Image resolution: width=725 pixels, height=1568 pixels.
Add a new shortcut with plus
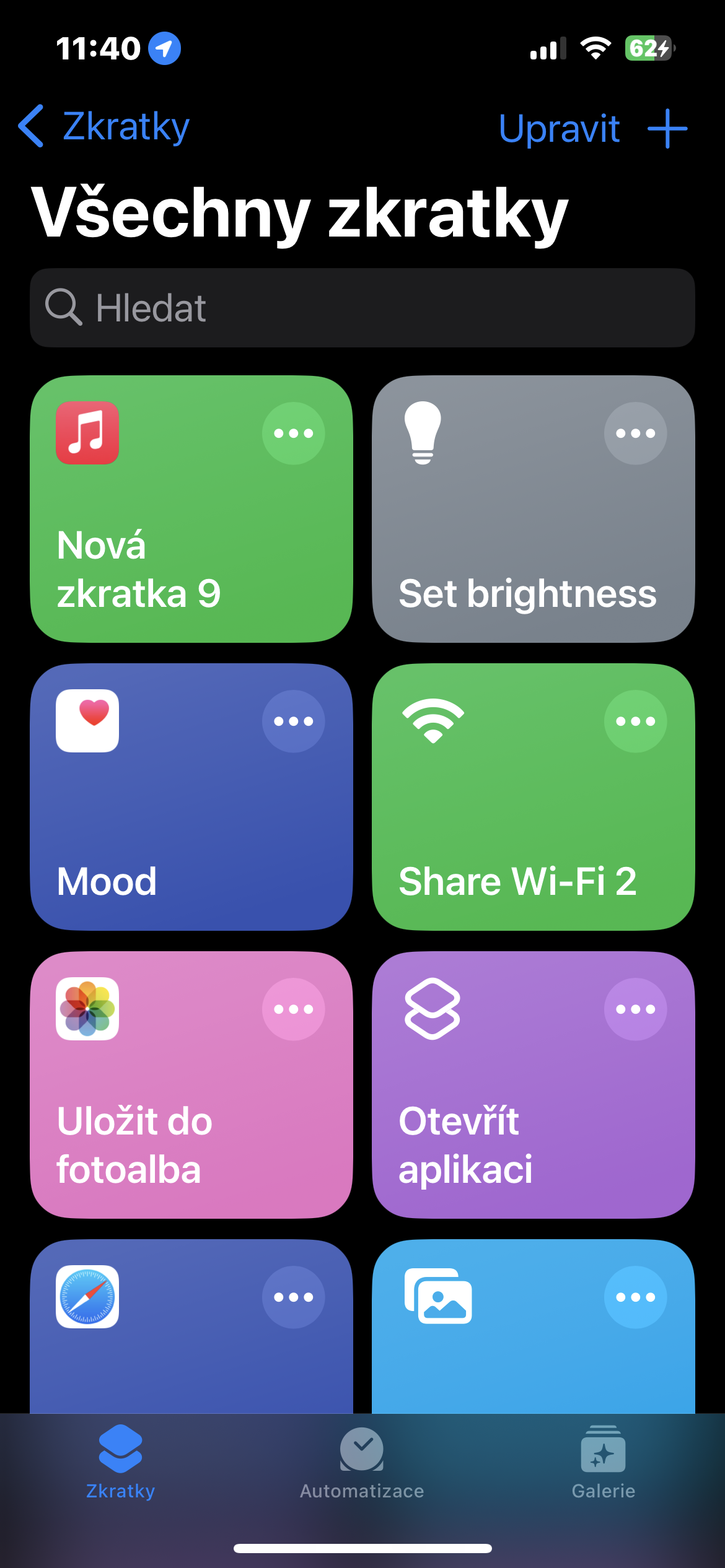[x=667, y=129]
